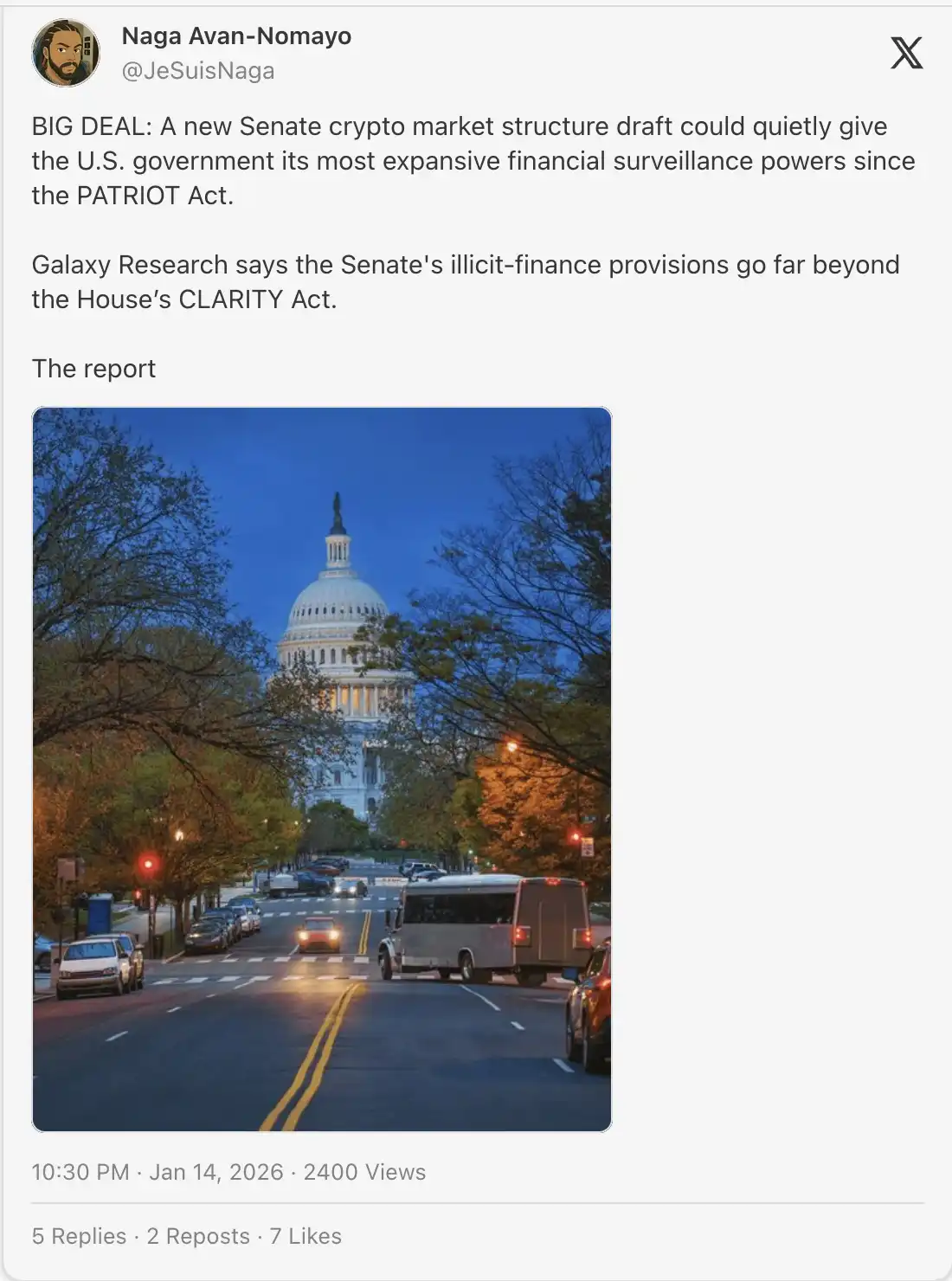Open the post on X via logo
This screenshot has width=952, height=1281.
[906, 54]
